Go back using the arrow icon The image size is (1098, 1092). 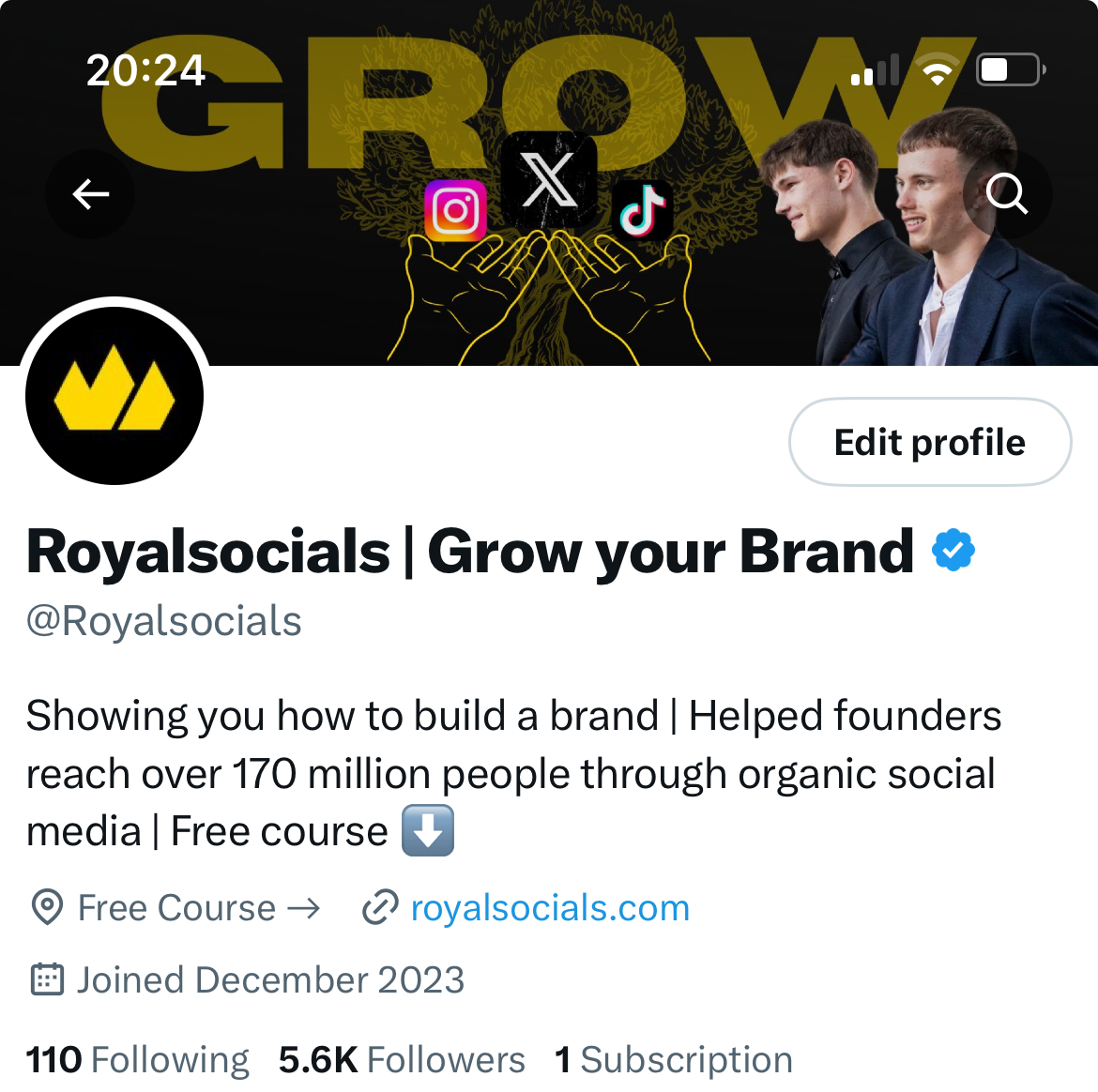click(90, 194)
